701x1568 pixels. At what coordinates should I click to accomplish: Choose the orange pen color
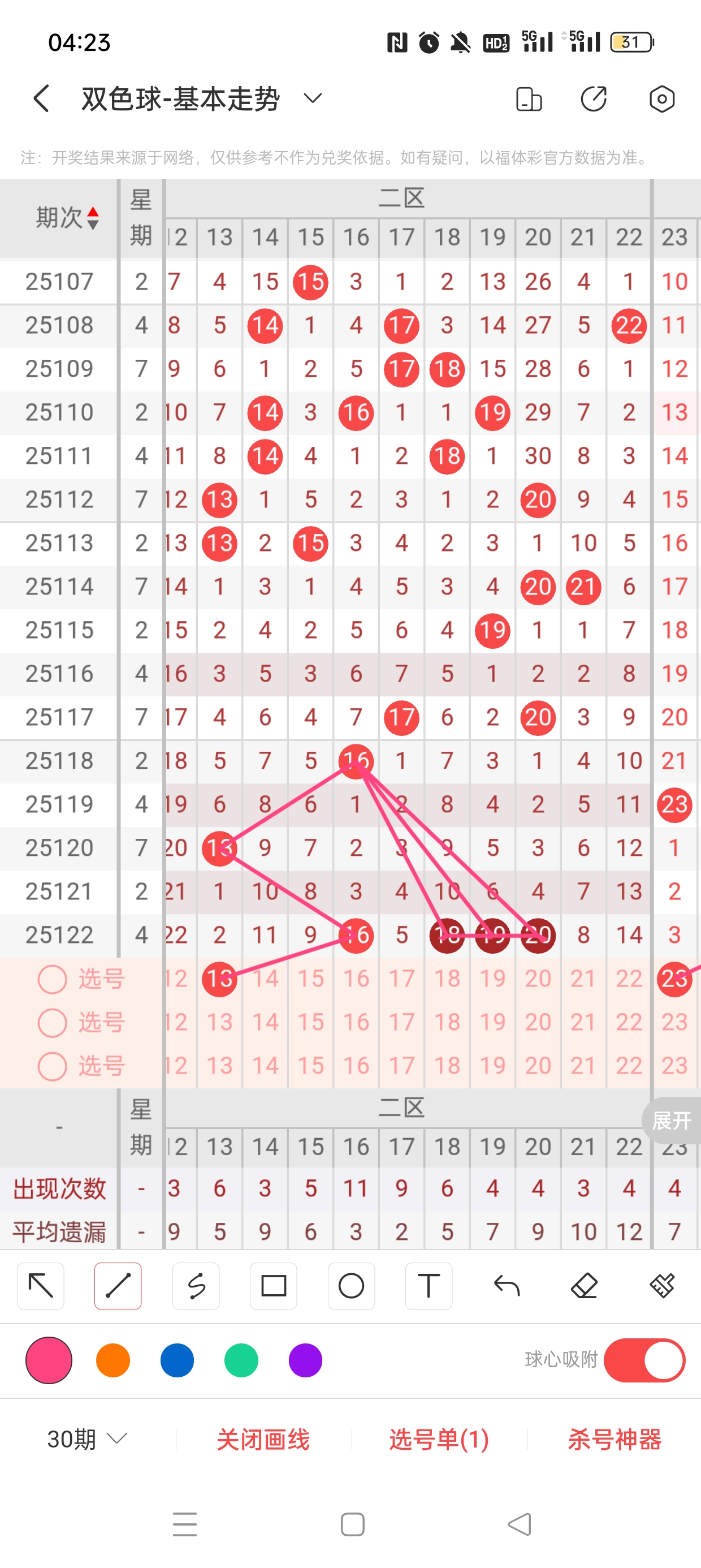(x=113, y=1360)
